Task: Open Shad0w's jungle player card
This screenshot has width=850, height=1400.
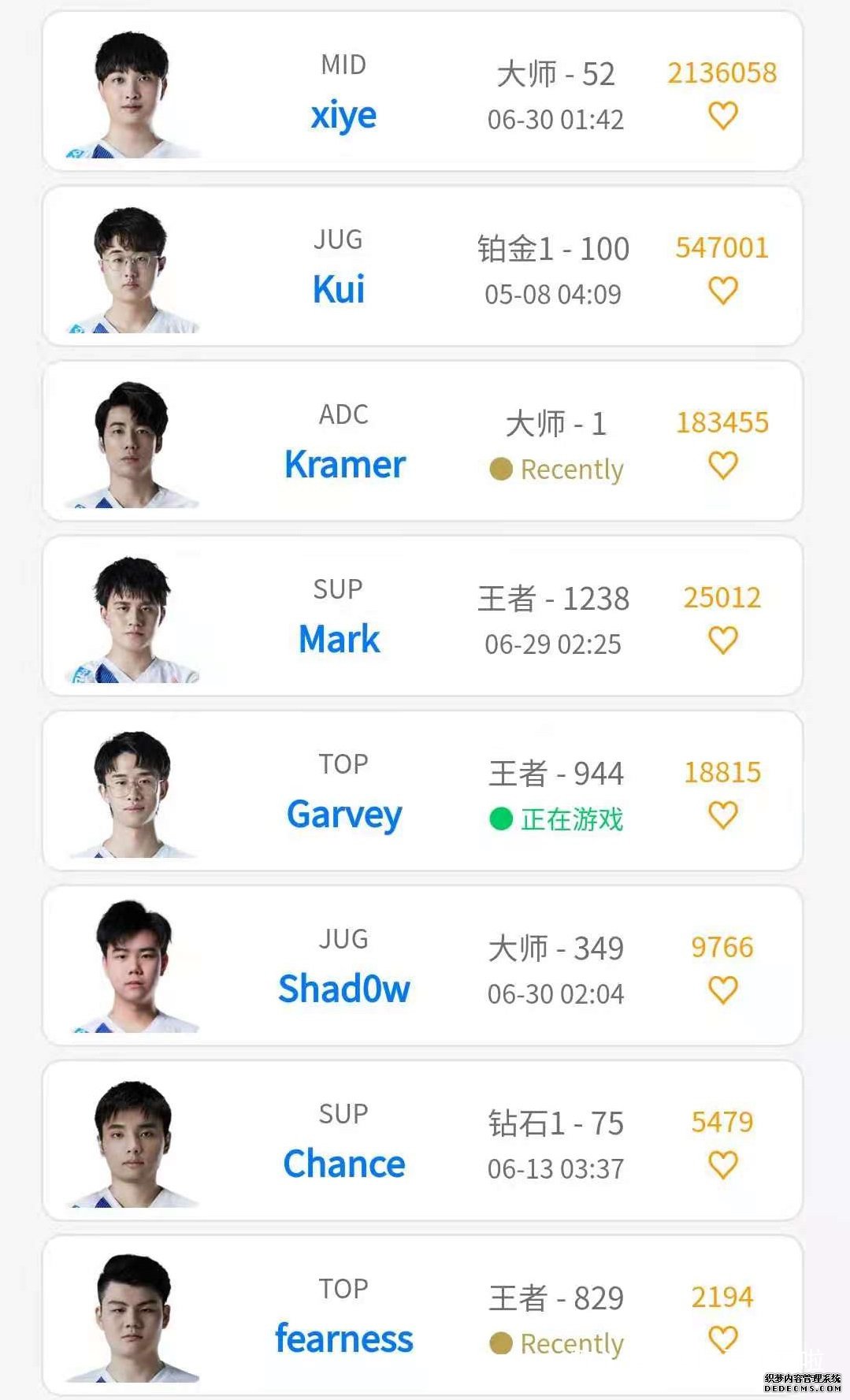Action: (x=344, y=989)
